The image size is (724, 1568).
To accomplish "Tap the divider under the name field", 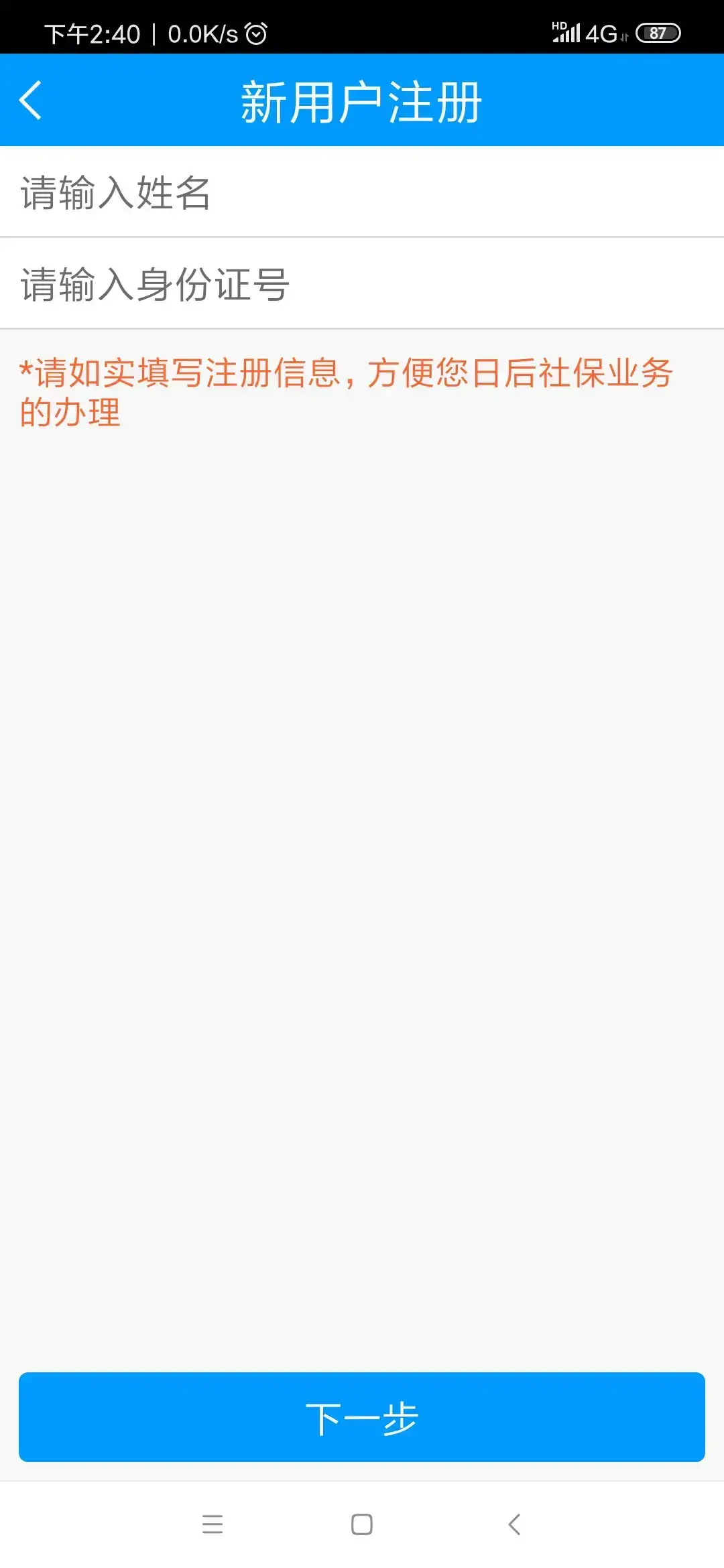I will click(362, 236).
